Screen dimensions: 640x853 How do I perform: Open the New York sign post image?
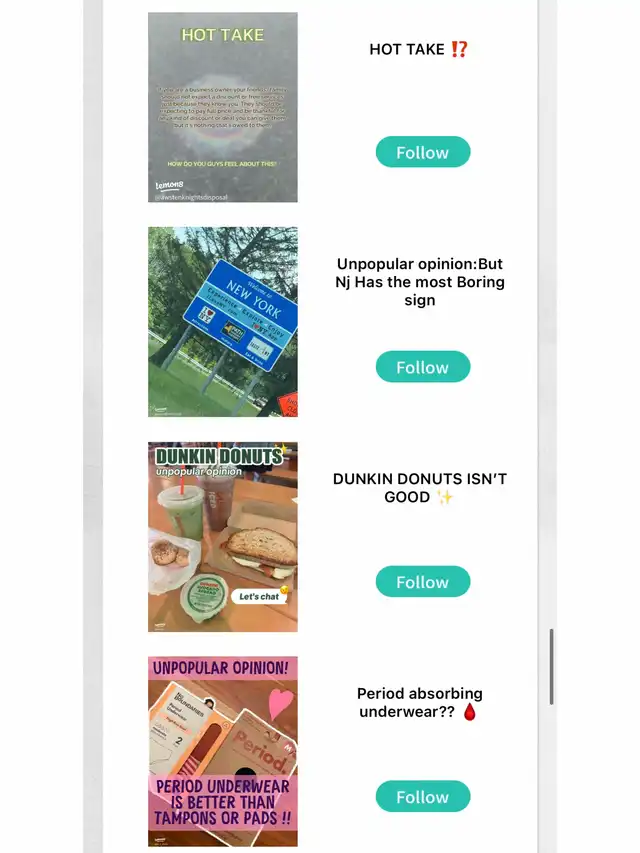tap(223, 322)
